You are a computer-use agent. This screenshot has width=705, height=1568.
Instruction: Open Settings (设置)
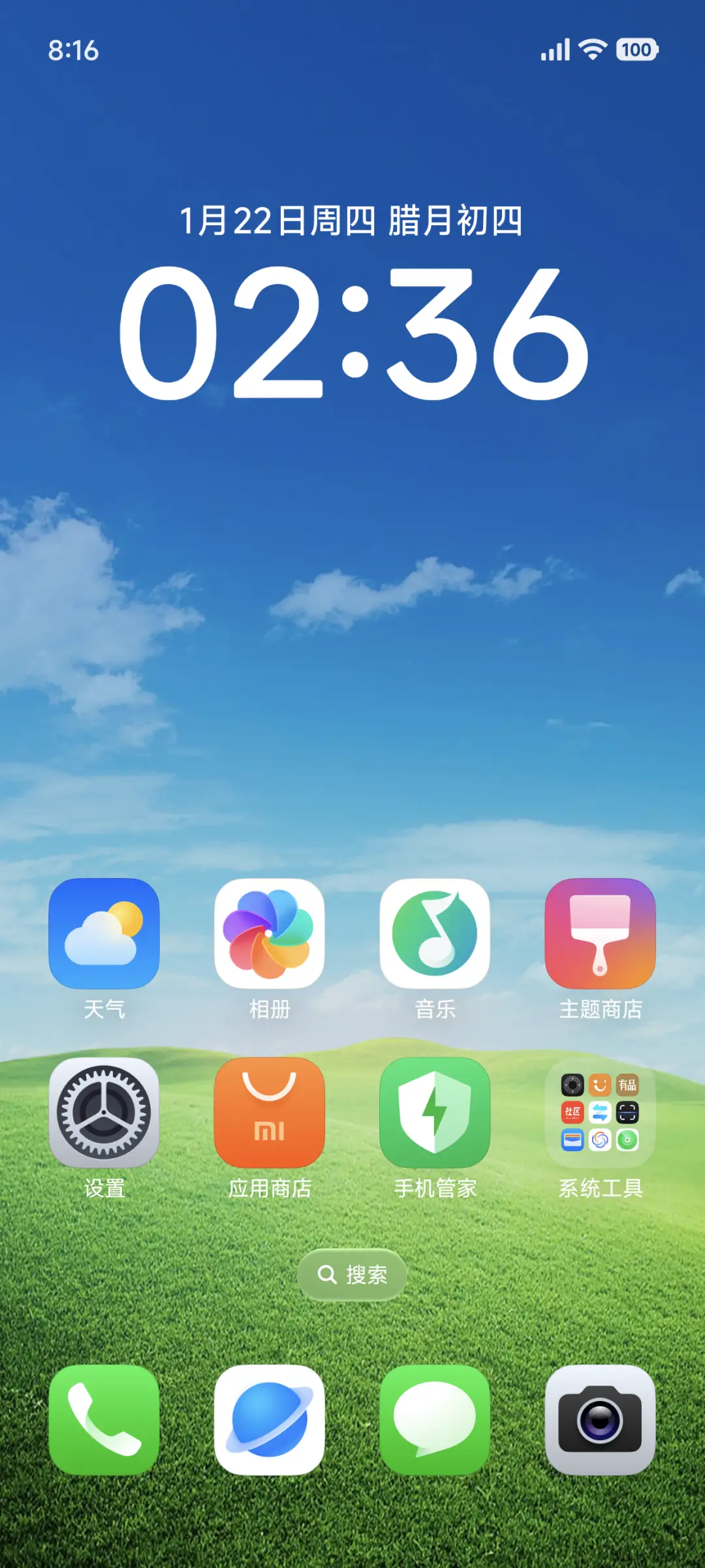[x=104, y=1113]
